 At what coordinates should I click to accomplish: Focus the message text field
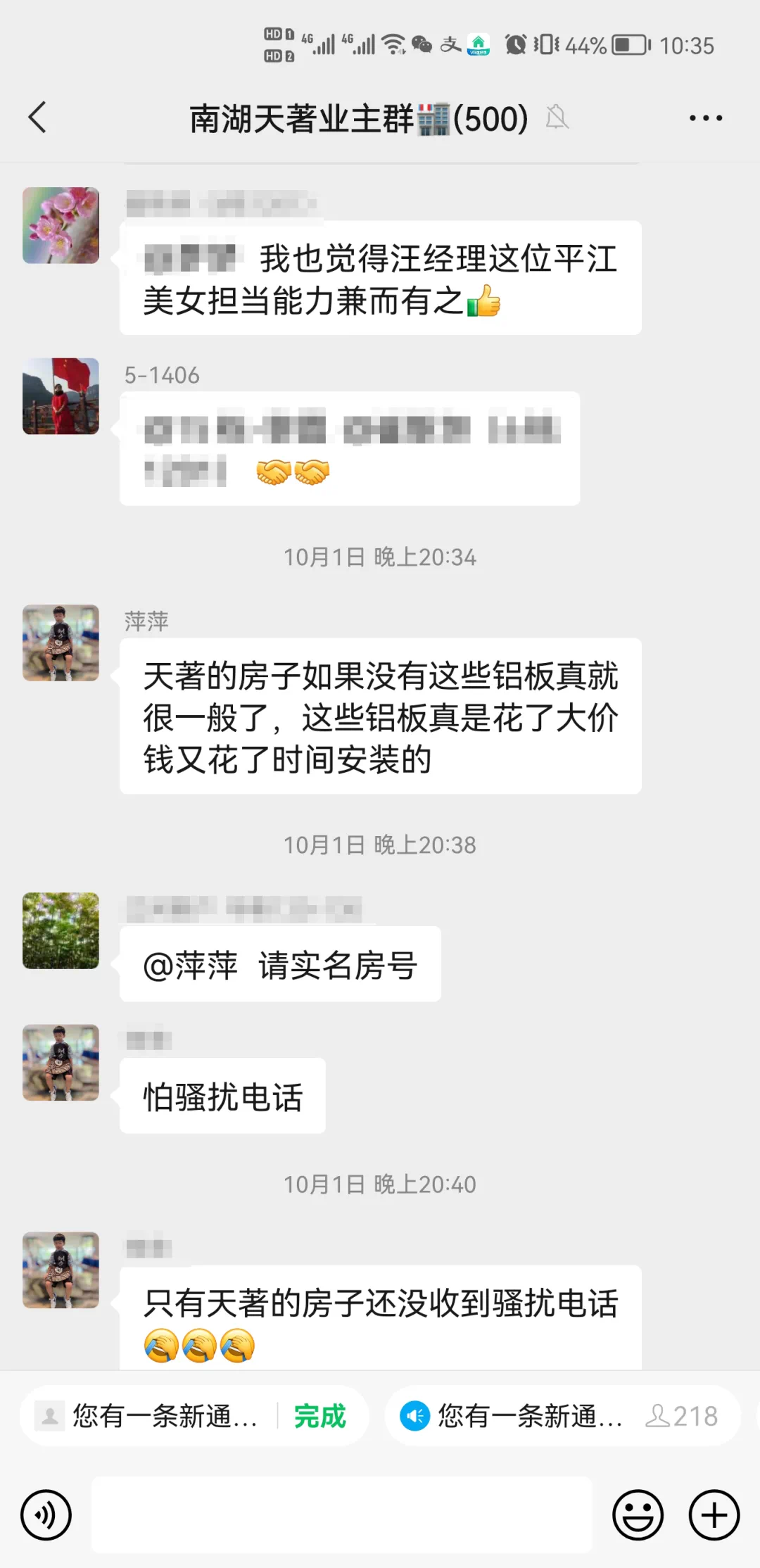coord(342,1515)
